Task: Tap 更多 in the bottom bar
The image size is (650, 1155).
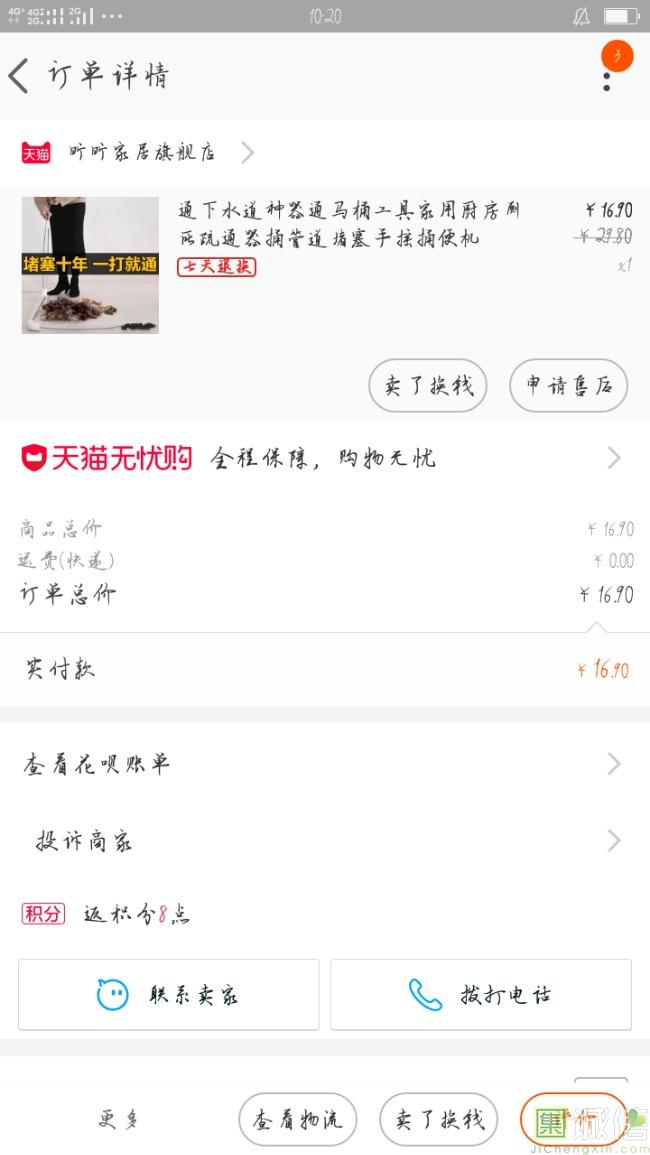Action: click(x=118, y=1119)
